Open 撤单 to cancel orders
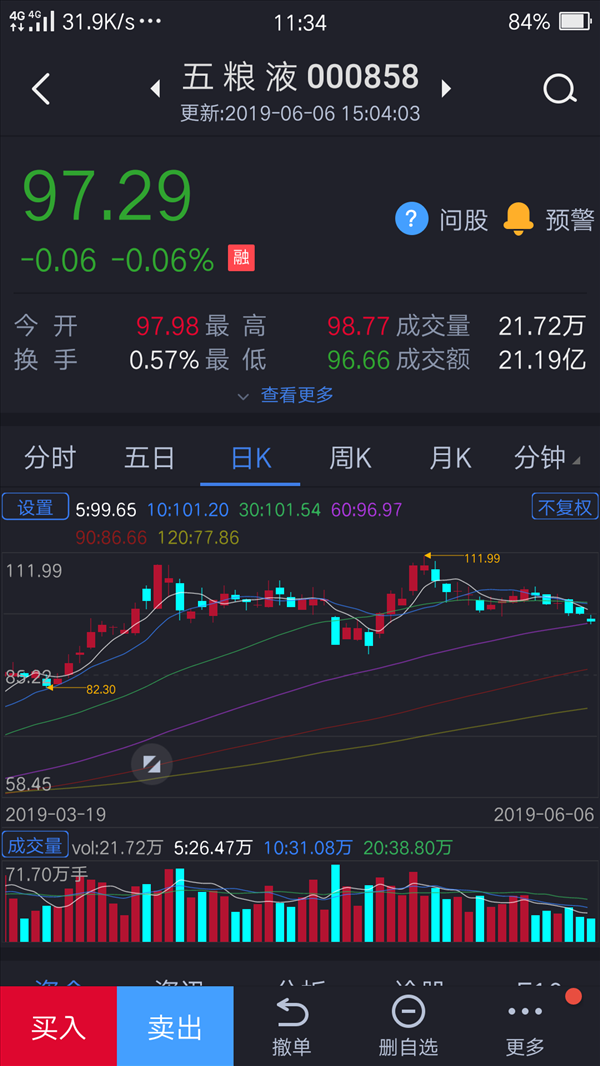This screenshot has width=600, height=1066. point(292,1026)
